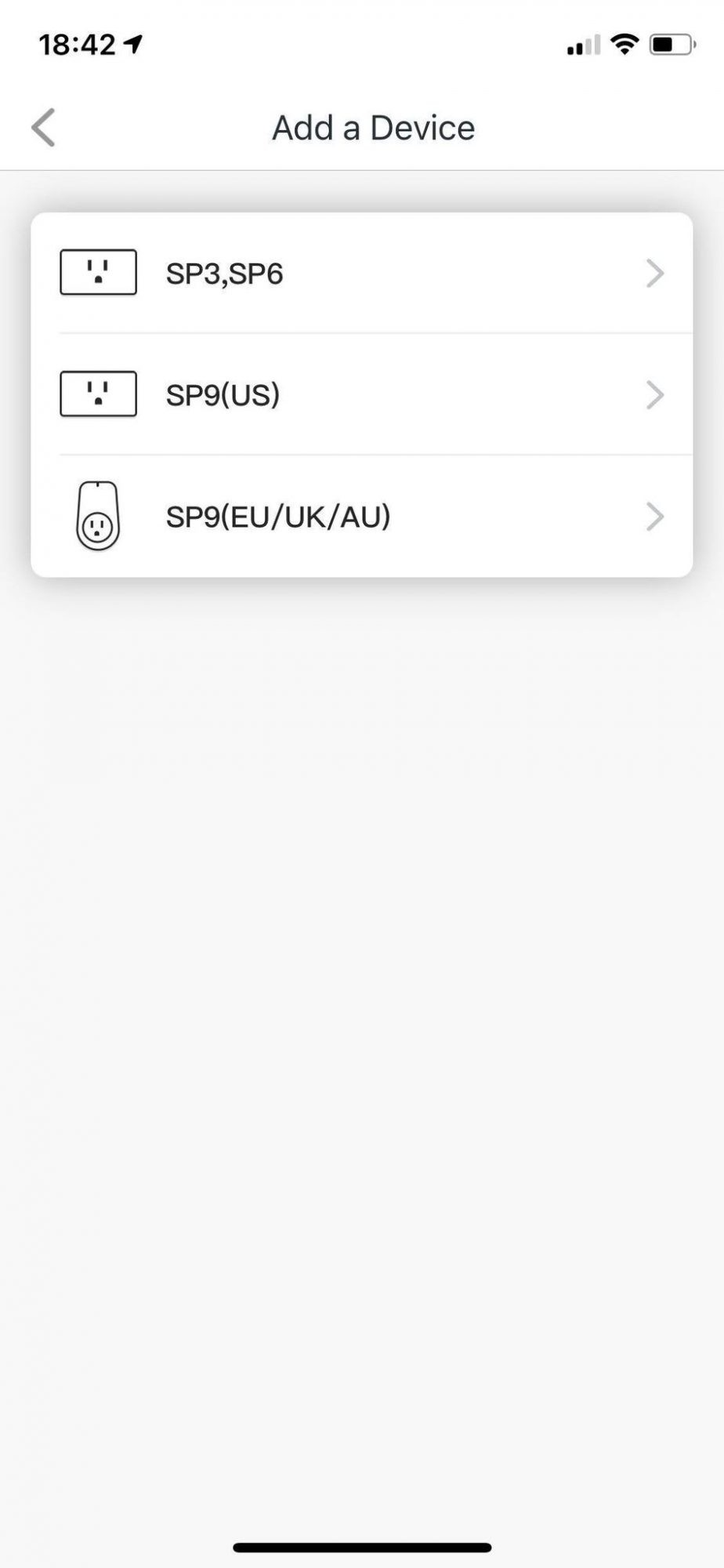Choose the SP9(US) plug
The height and width of the screenshot is (1568, 724).
362,394
